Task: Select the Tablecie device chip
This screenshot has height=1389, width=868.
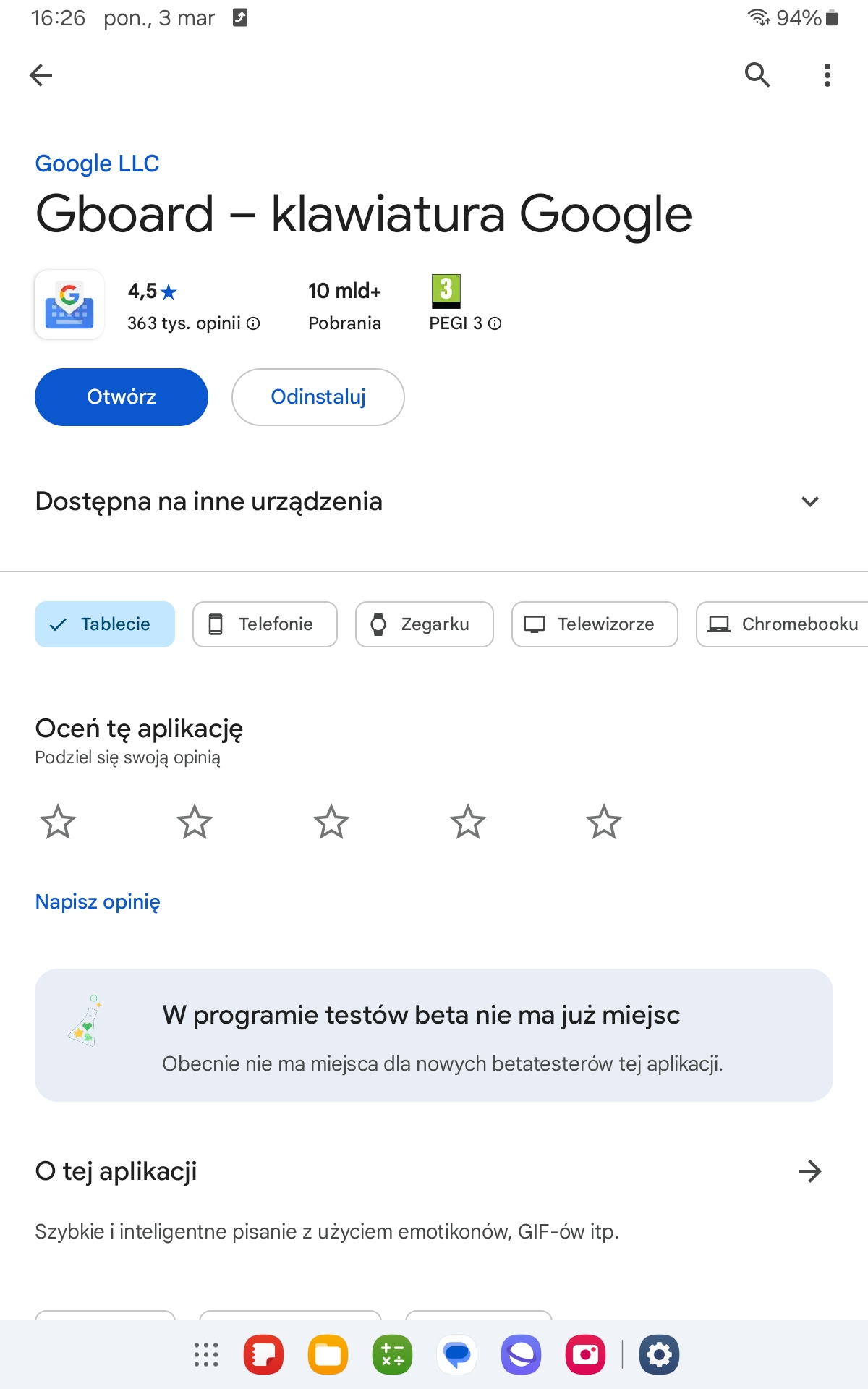Action: tap(105, 624)
